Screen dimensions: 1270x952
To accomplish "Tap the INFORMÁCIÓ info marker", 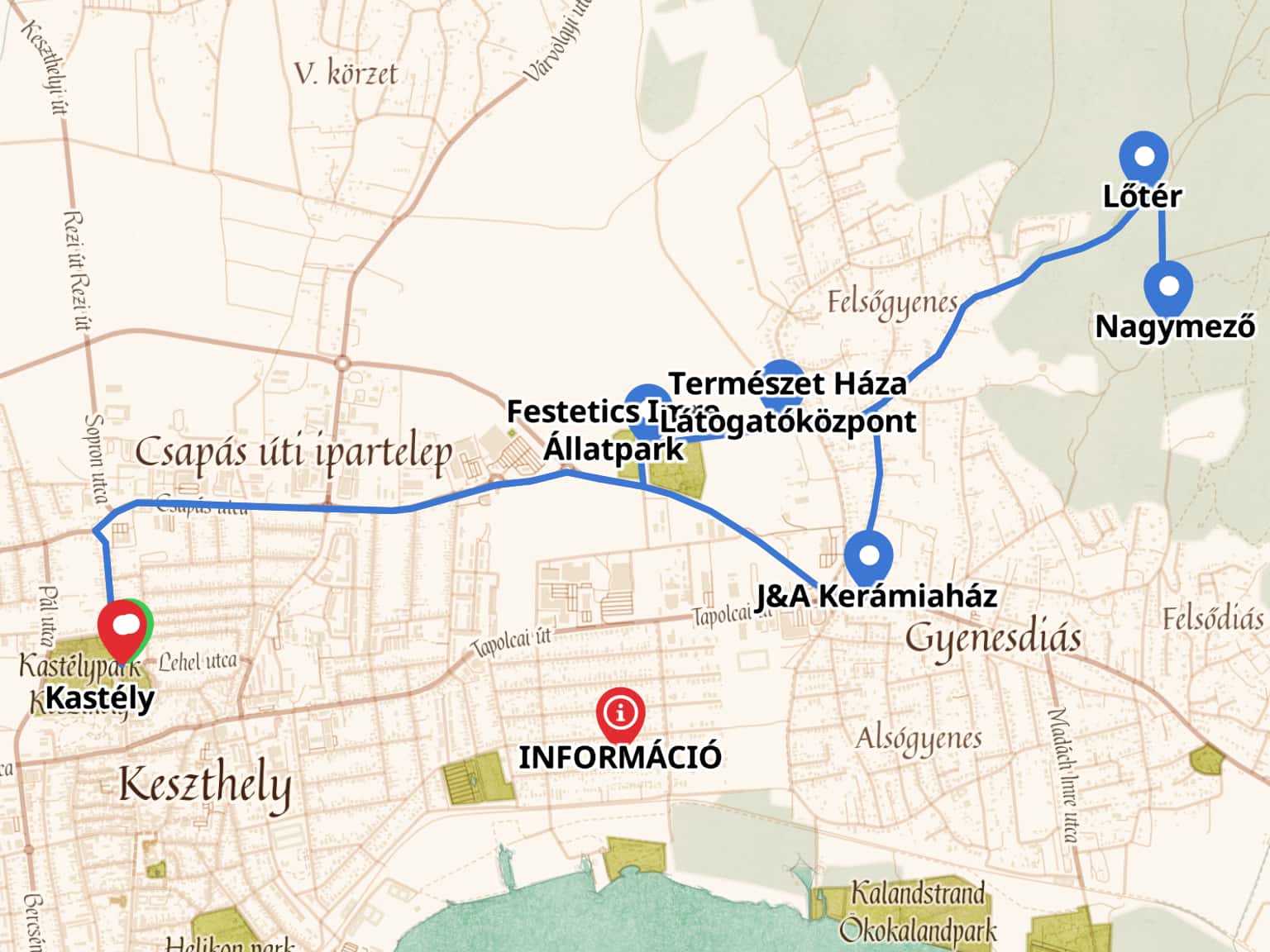I will (621, 711).
